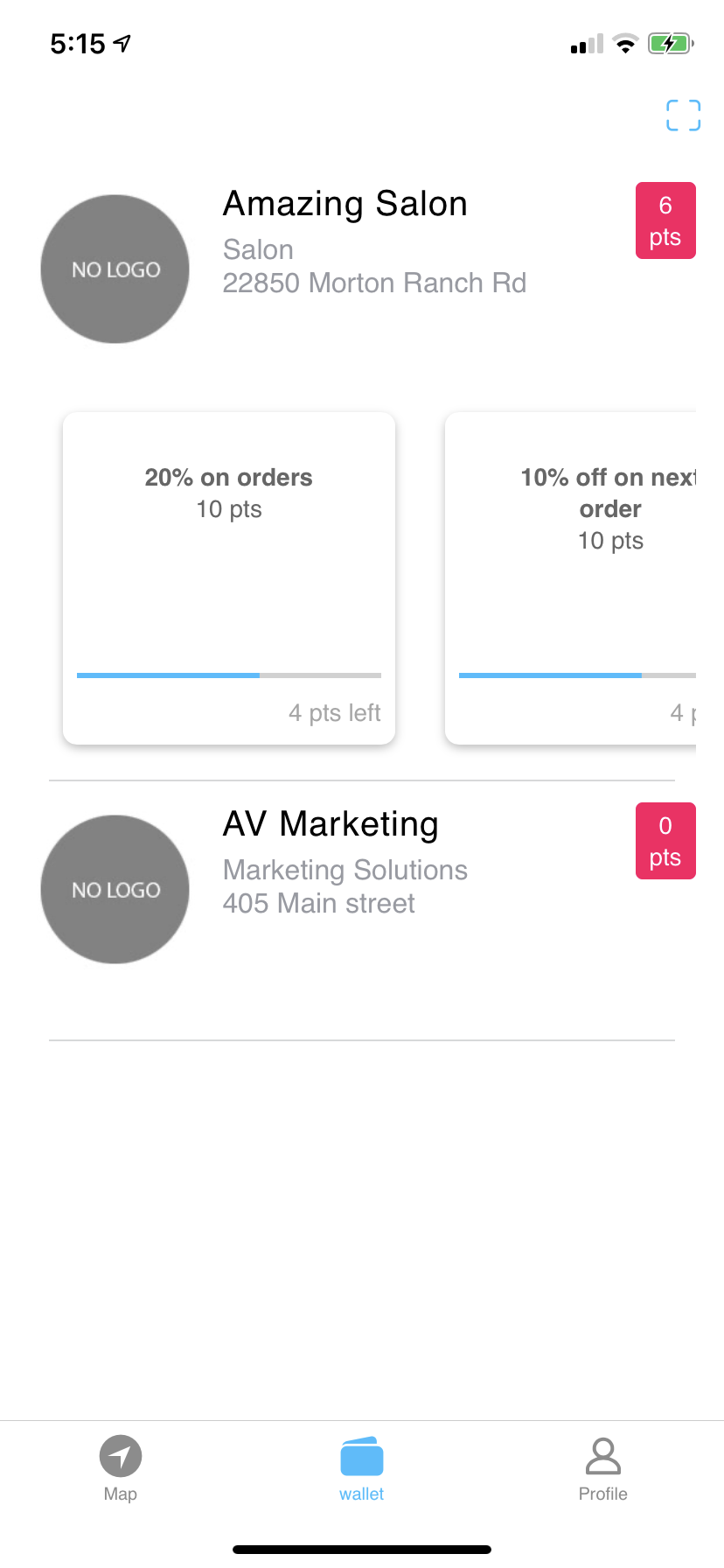Open the Amazing Salon entry
The image size is (724, 1568).
tap(362, 269)
